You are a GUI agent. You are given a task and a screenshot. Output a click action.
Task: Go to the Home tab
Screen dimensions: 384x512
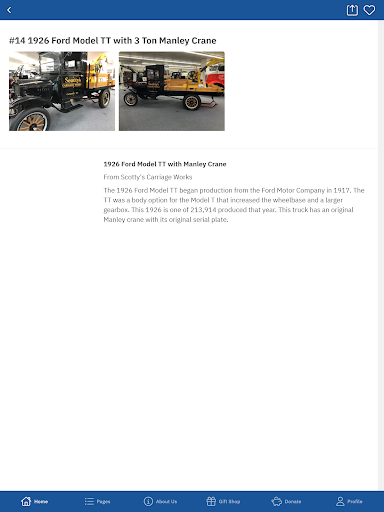pyautogui.click(x=34, y=501)
